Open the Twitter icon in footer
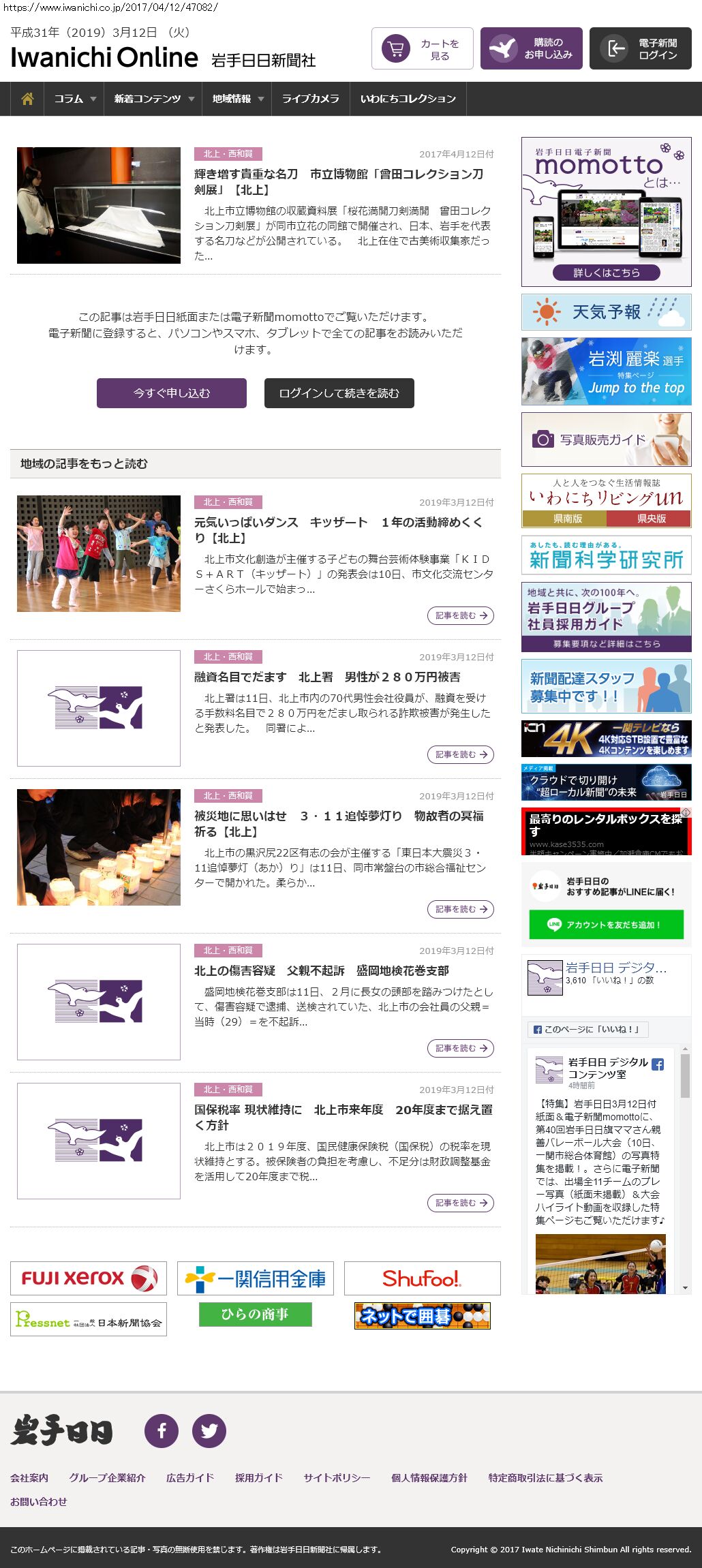This screenshot has height=1568, width=702. point(209,1430)
